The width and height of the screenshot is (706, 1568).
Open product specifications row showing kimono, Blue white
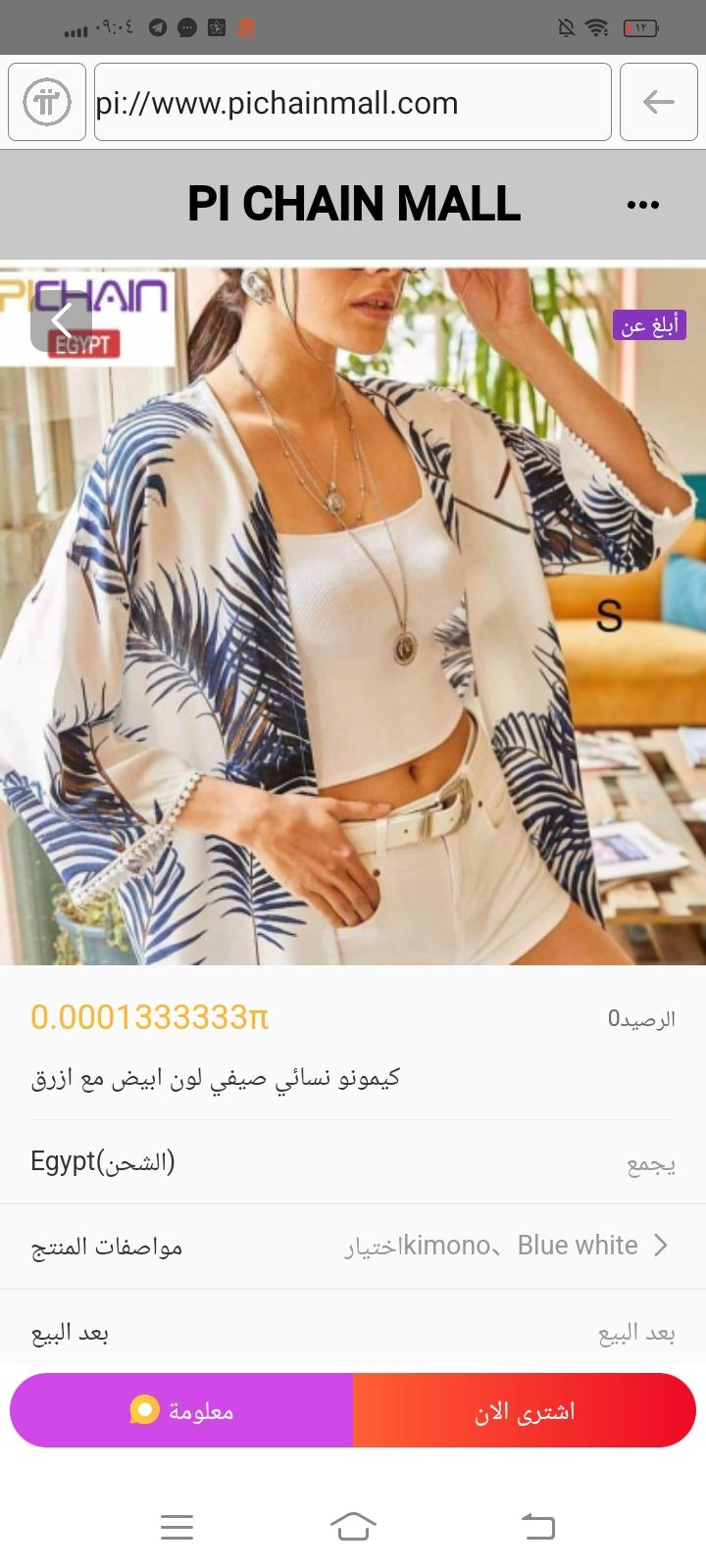click(353, 1246)
